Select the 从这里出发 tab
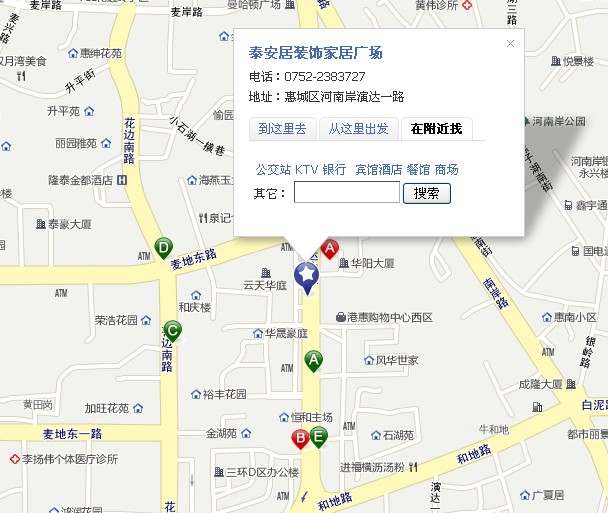The width and height of the screenshot is (608, 513). 358,129
